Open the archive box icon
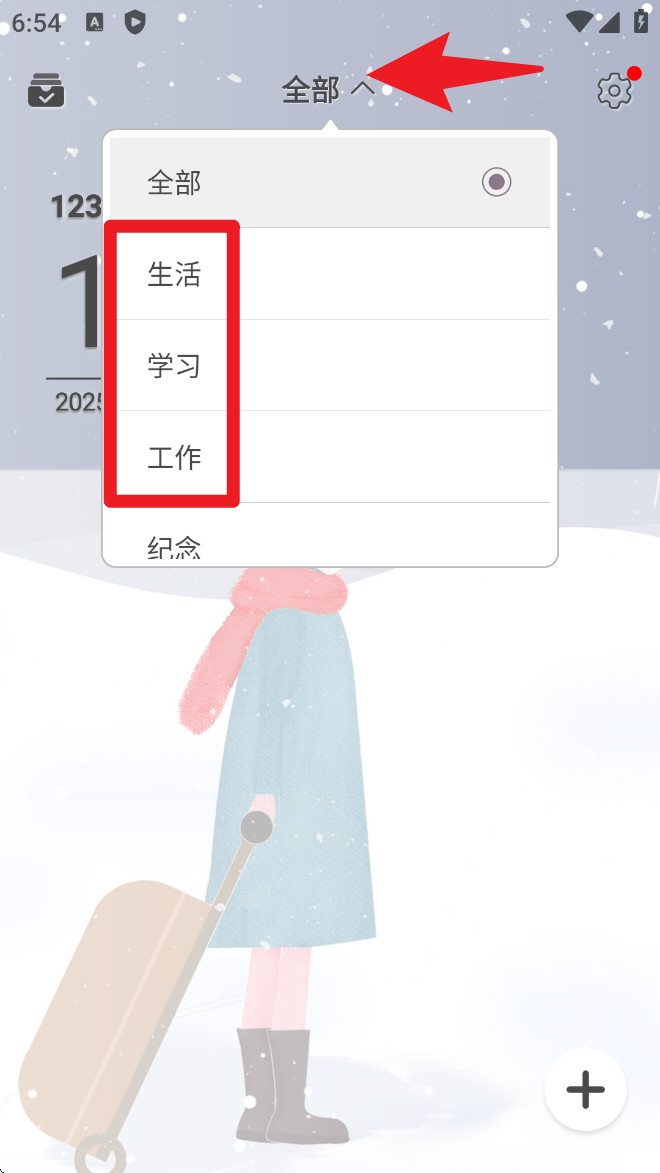This screenshot has height=1173, width=660. (46, 91)
